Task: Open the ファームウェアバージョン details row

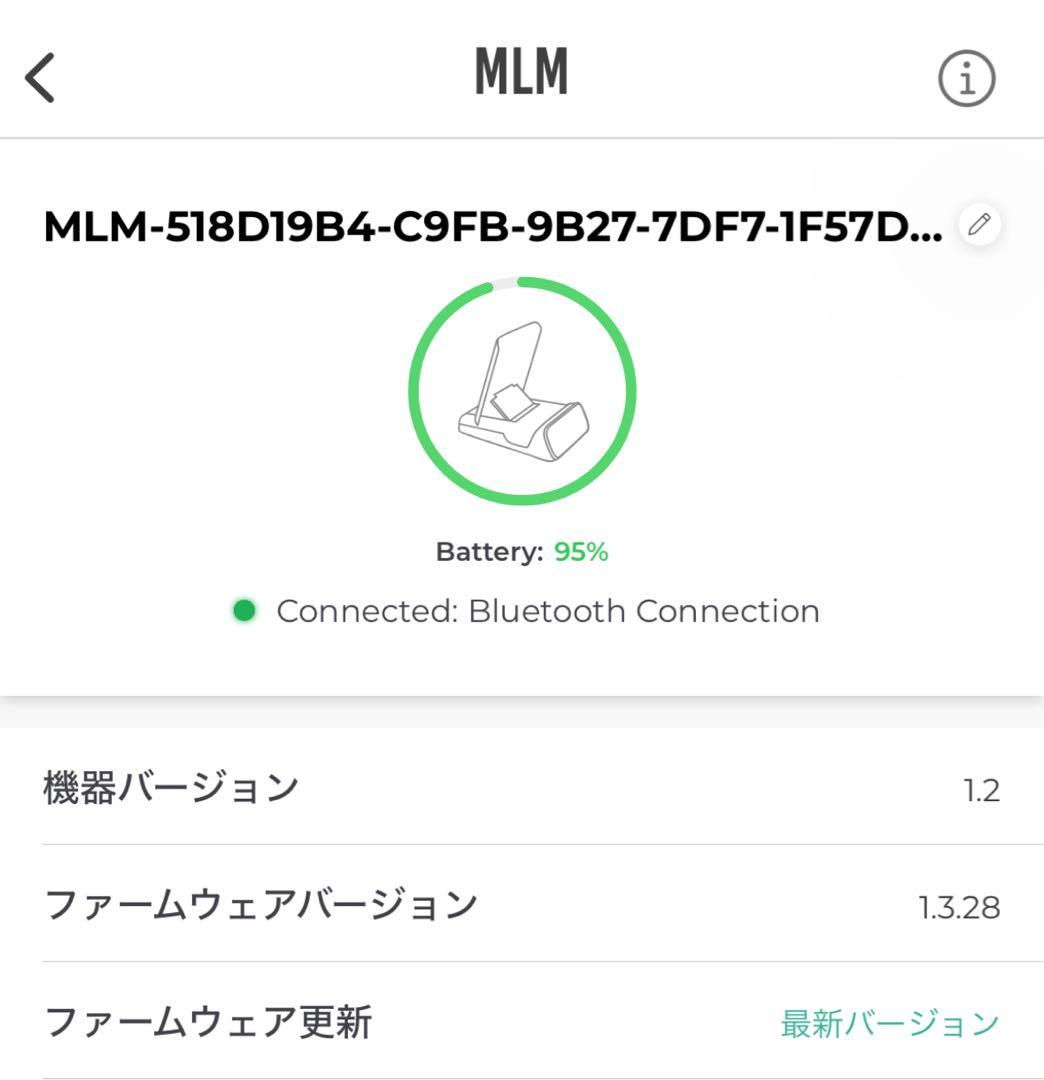Action: pos(522,902)
